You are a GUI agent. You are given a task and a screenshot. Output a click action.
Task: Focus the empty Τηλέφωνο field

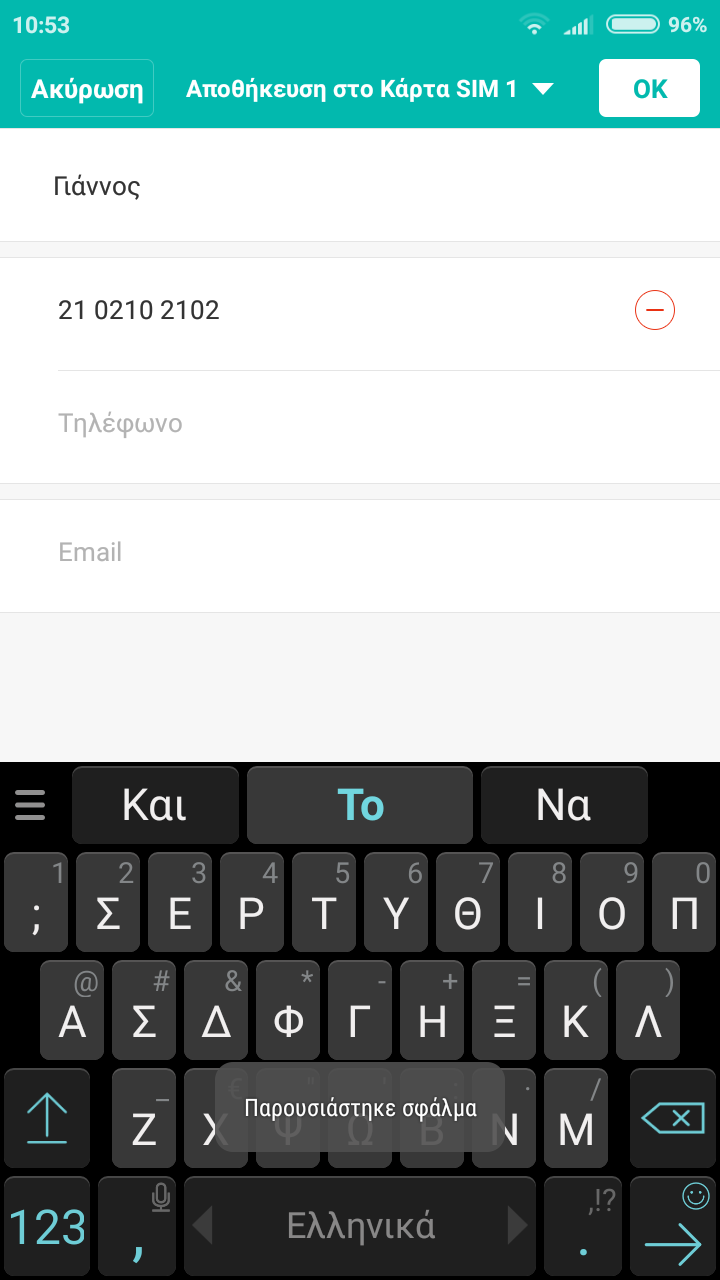(x=388, y=424)
